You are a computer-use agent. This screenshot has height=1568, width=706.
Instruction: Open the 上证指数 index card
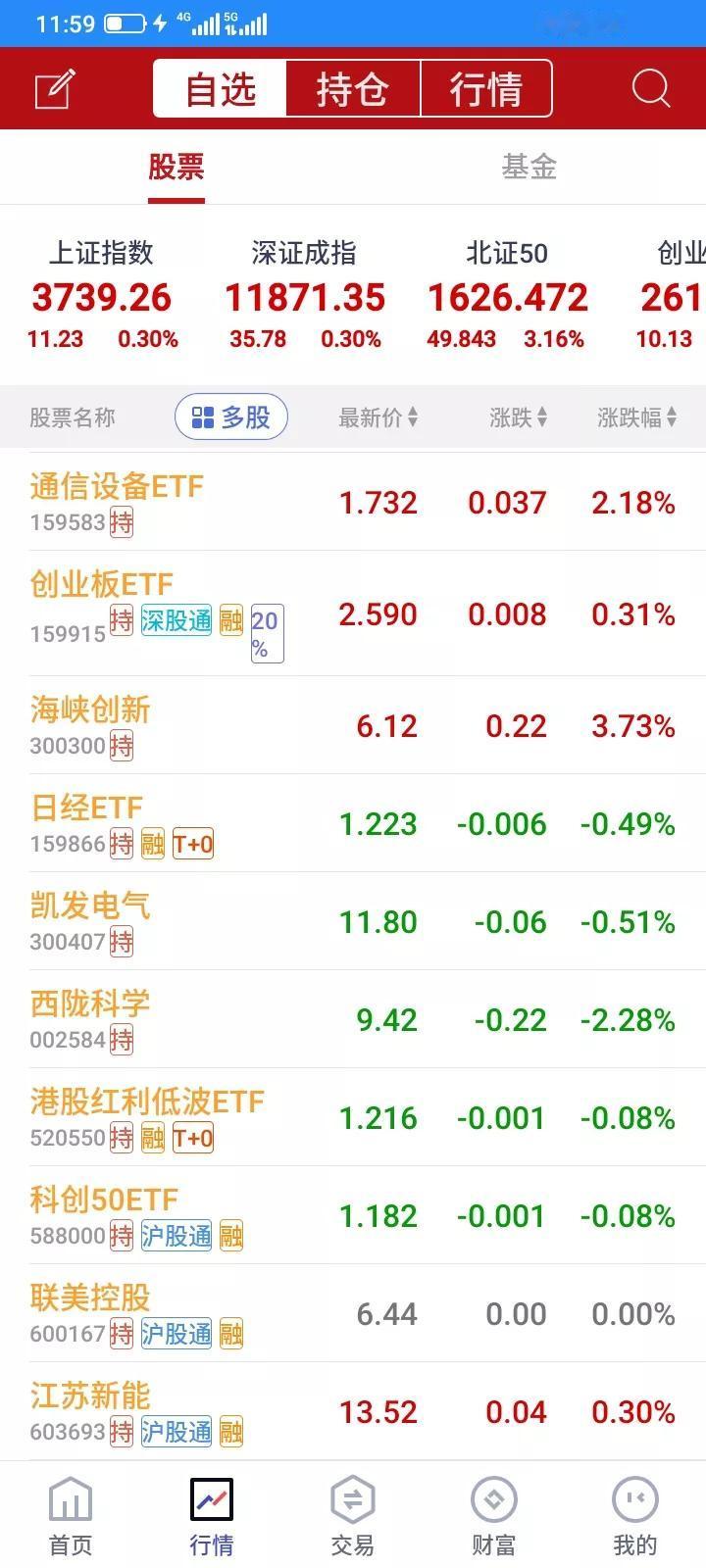[102, 295]
